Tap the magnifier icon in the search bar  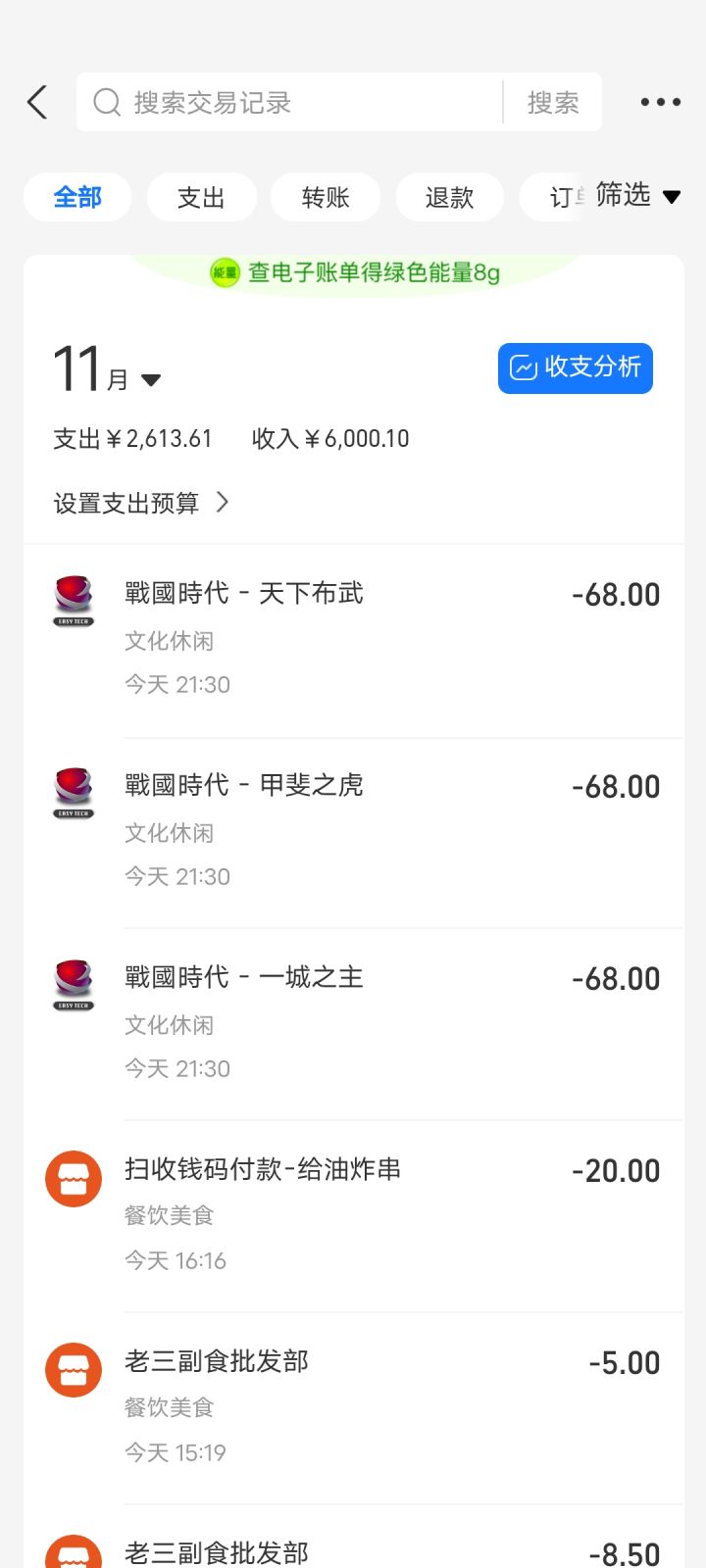pyautogui.click(x=106, y=102)
